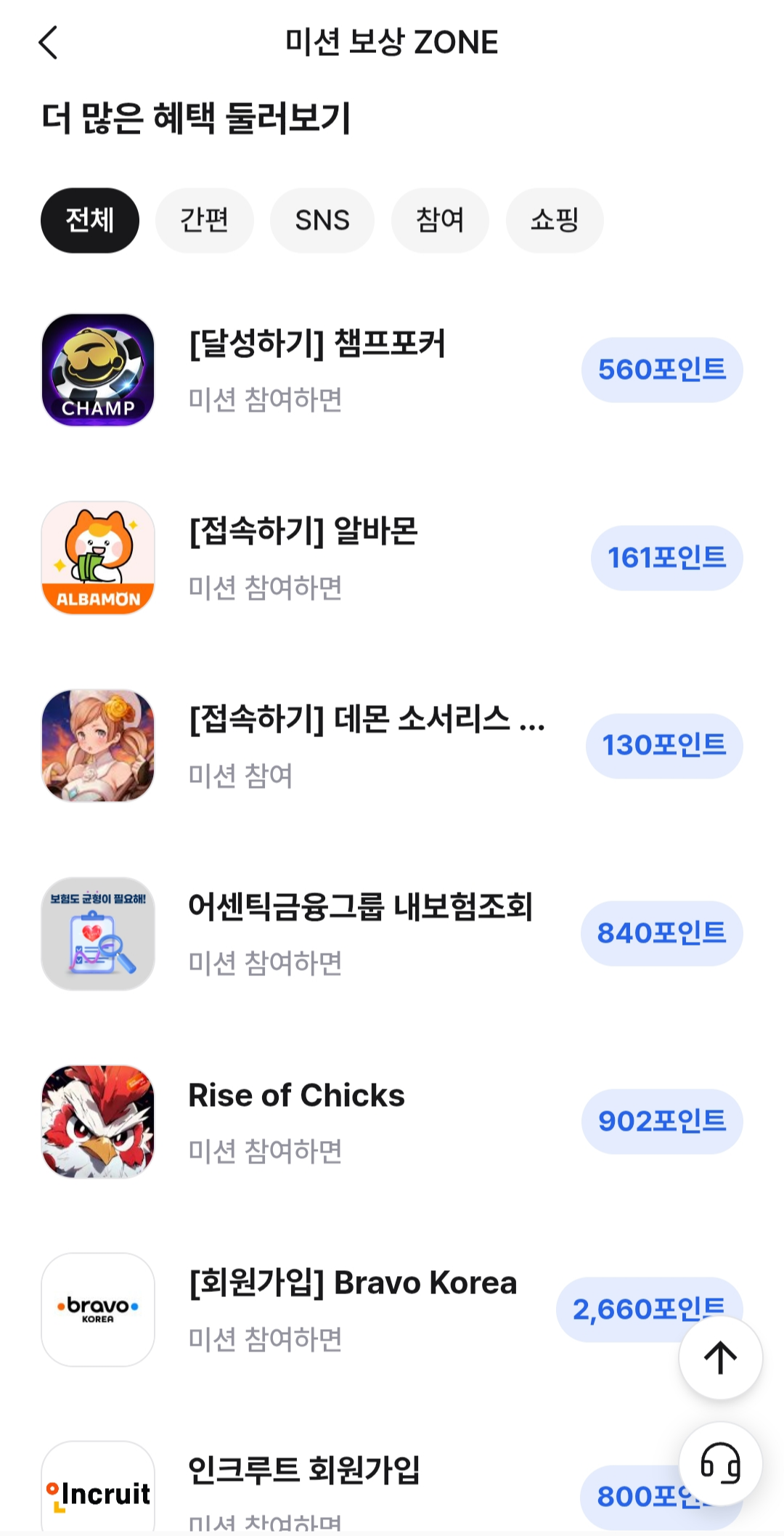
Task: Open the CHAMP poker app icon
Action: point(97,369)
